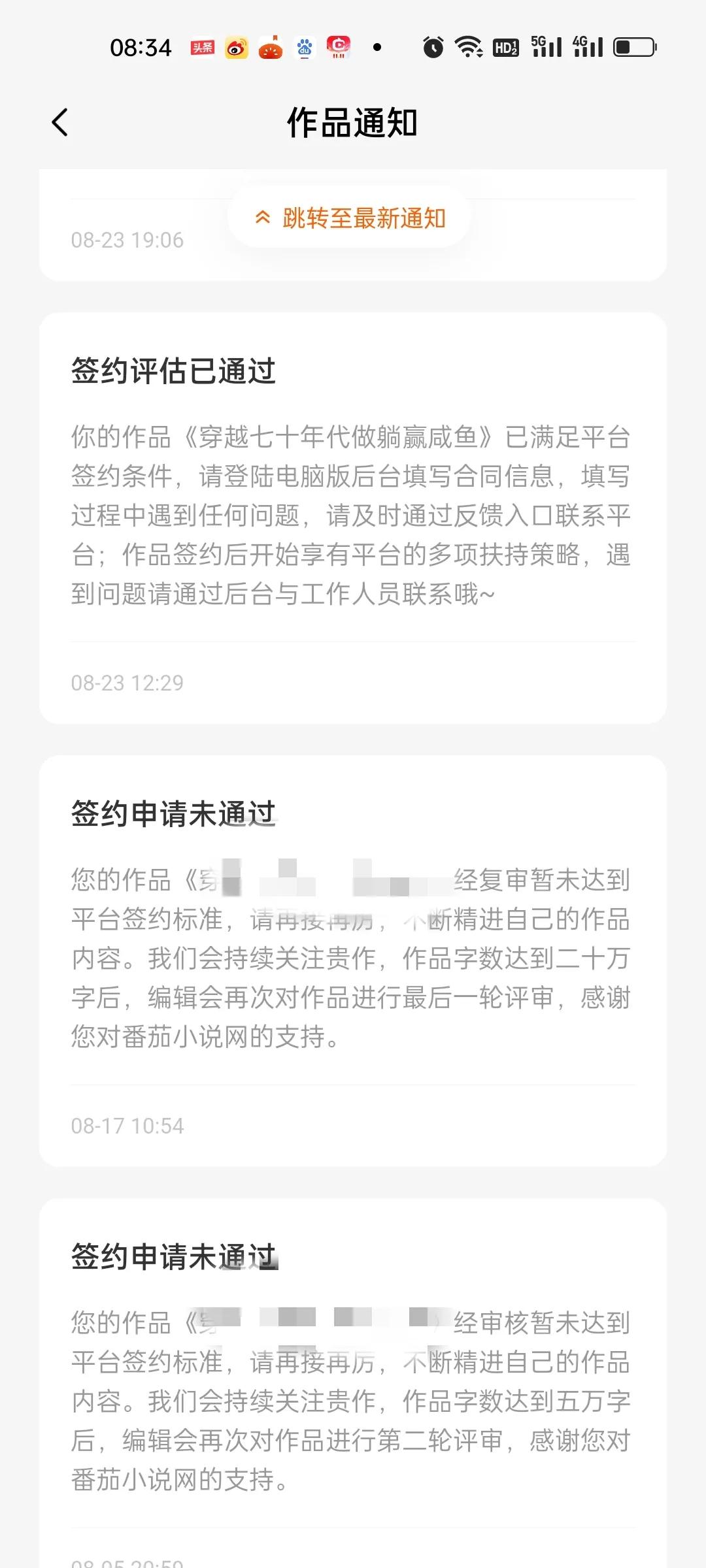The image size is (706, 1568).
Task: Tap the HD2 indicator icon
Action: (x=505, y=48)
